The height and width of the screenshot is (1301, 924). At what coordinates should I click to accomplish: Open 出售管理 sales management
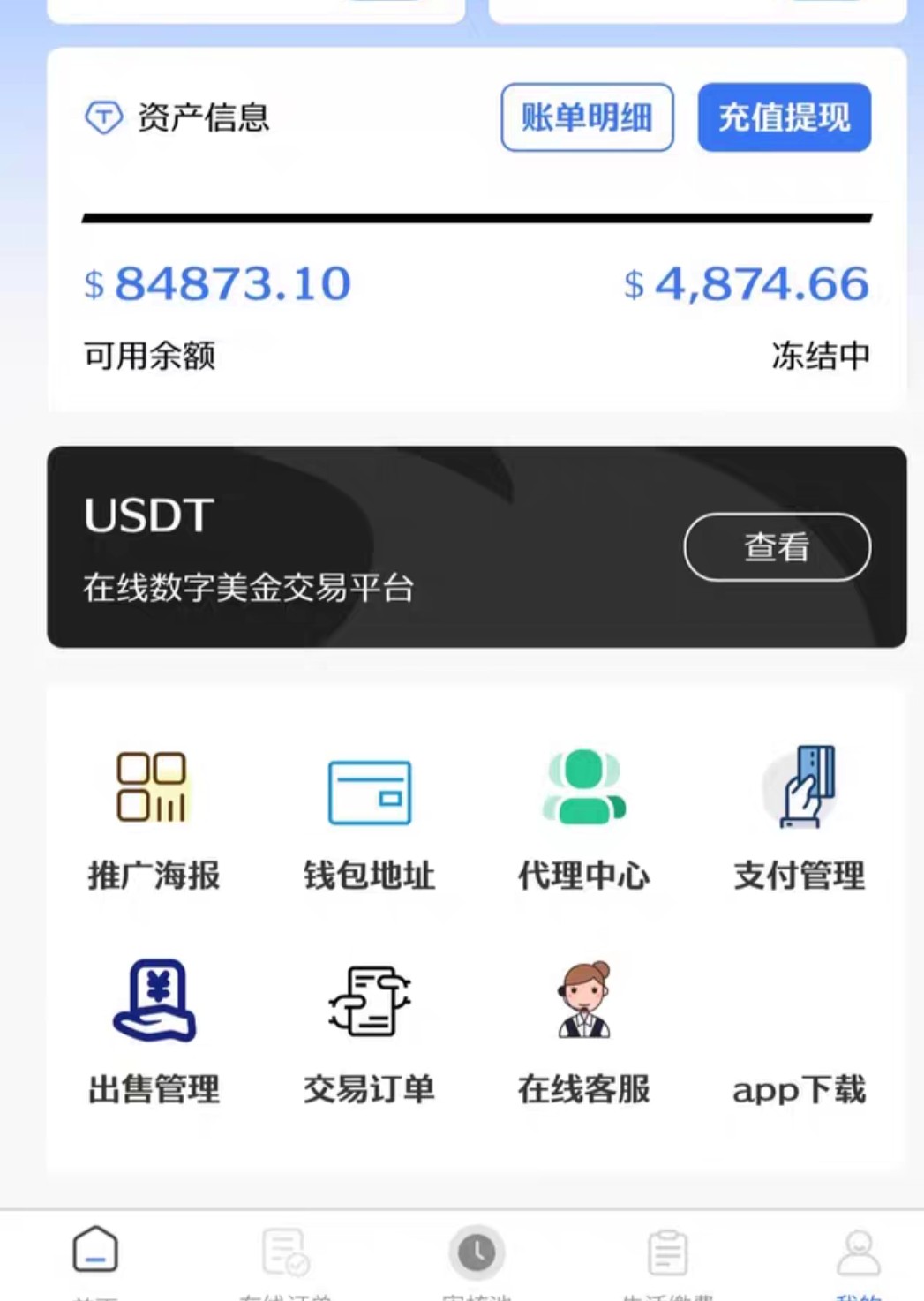[x=154, y=1031]
